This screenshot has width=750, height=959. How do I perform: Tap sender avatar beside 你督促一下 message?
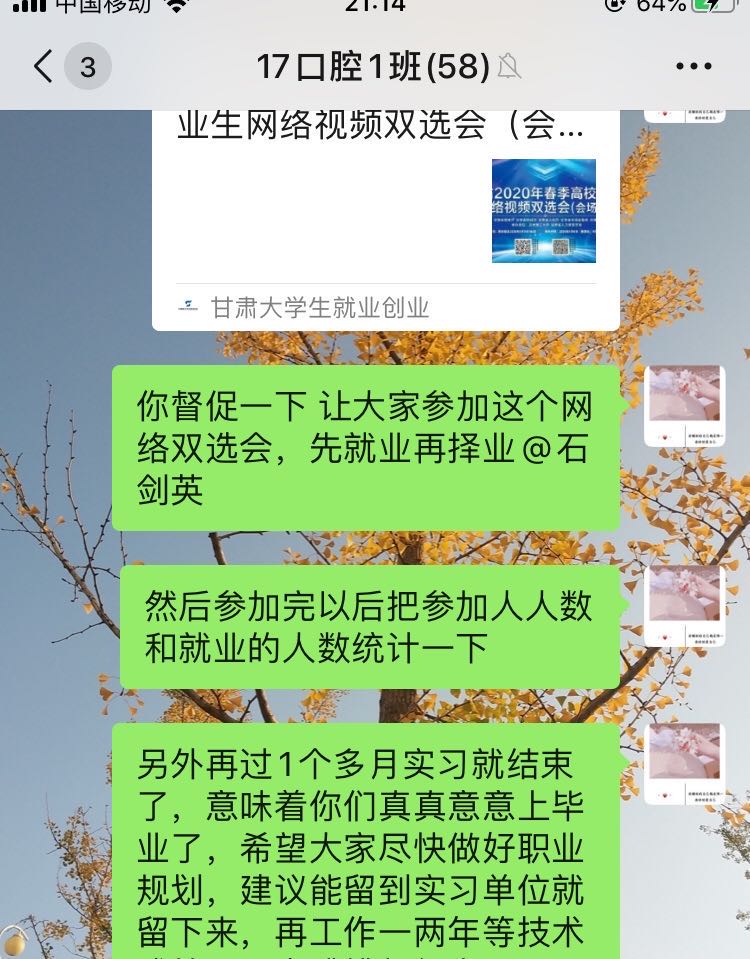(684, 406)
